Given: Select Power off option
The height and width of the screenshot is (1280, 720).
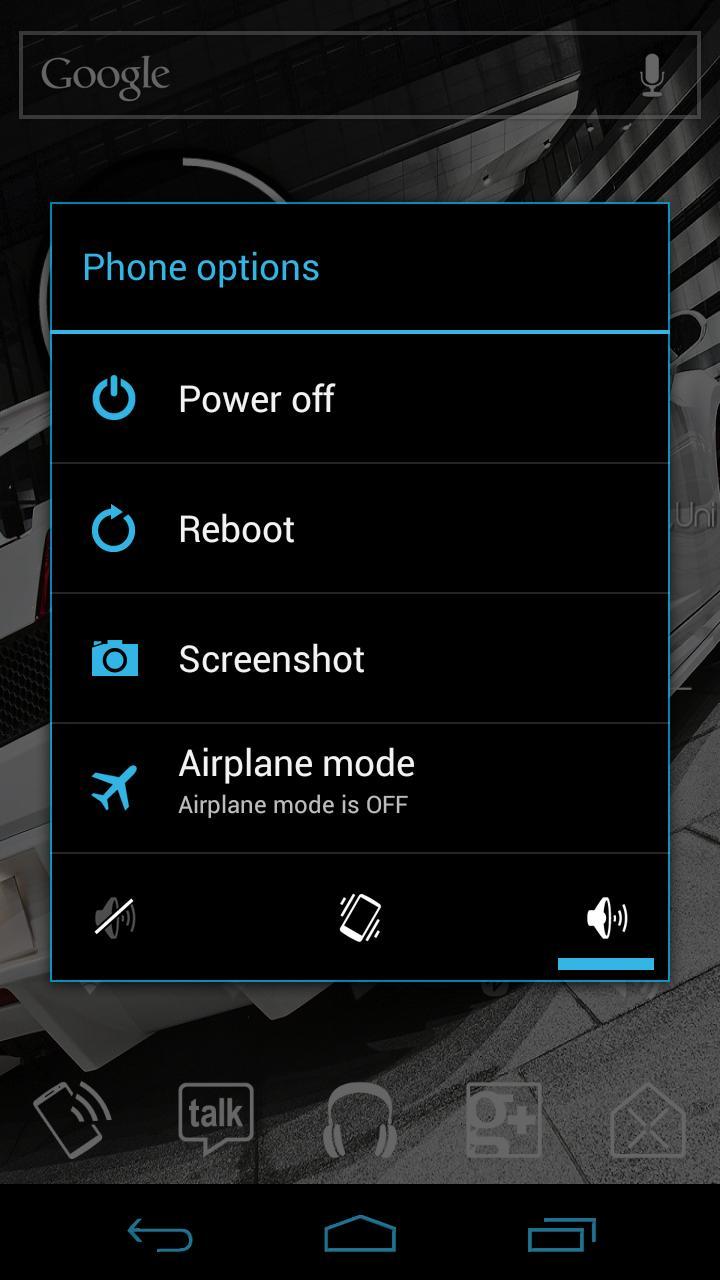Looking at the screenshot, I should (359, 398).
